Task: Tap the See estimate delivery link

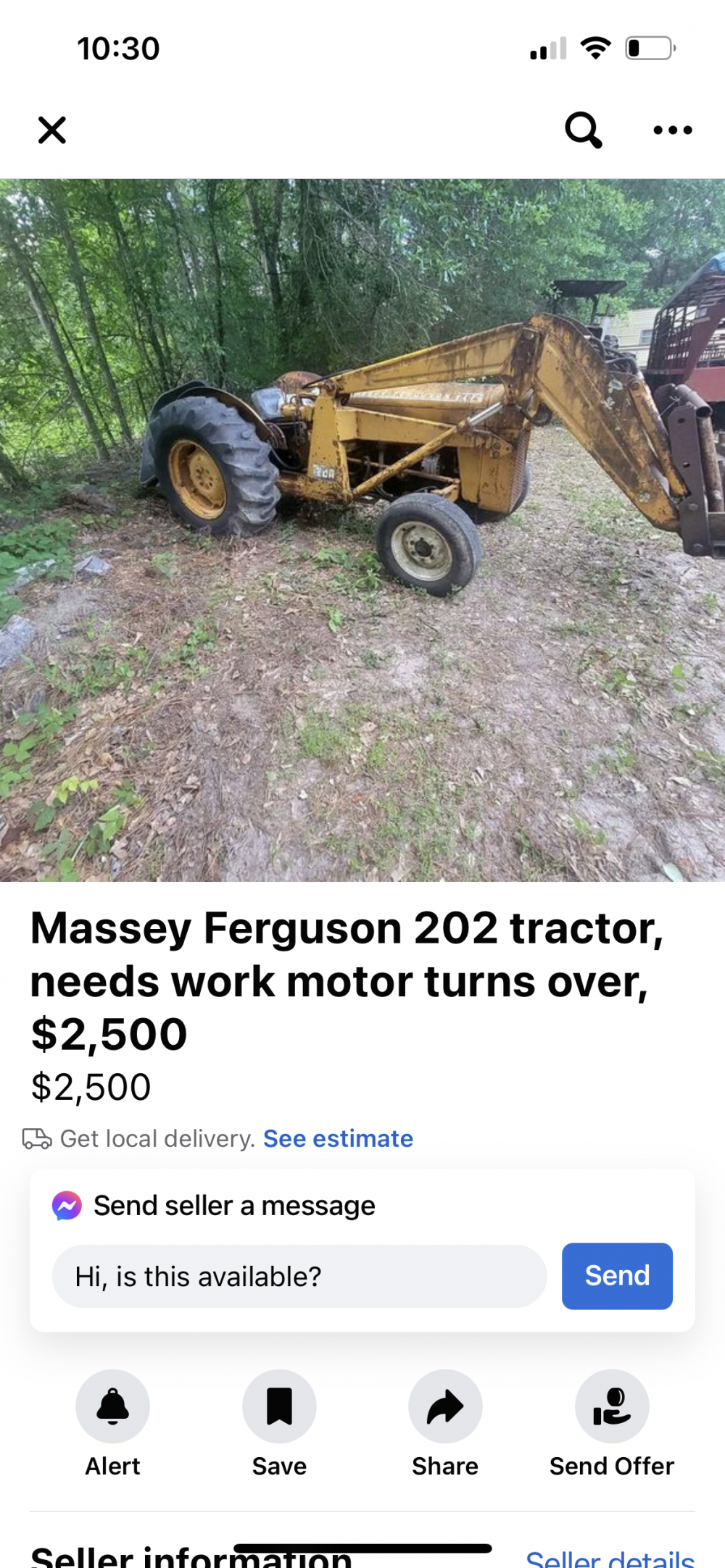Action: 338,1138
